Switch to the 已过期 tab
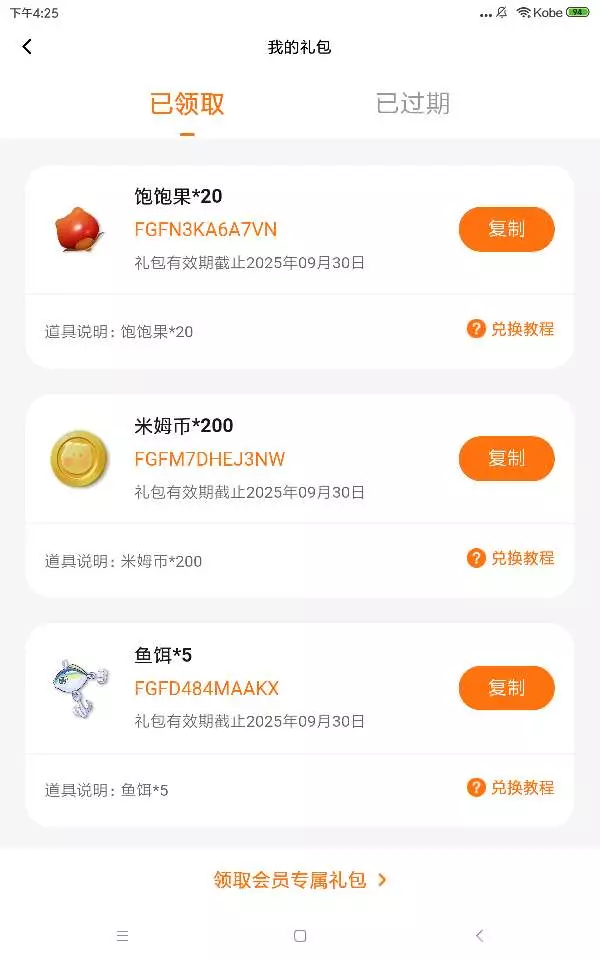This screenshot has height=960, width=600. tap(412, 103)
